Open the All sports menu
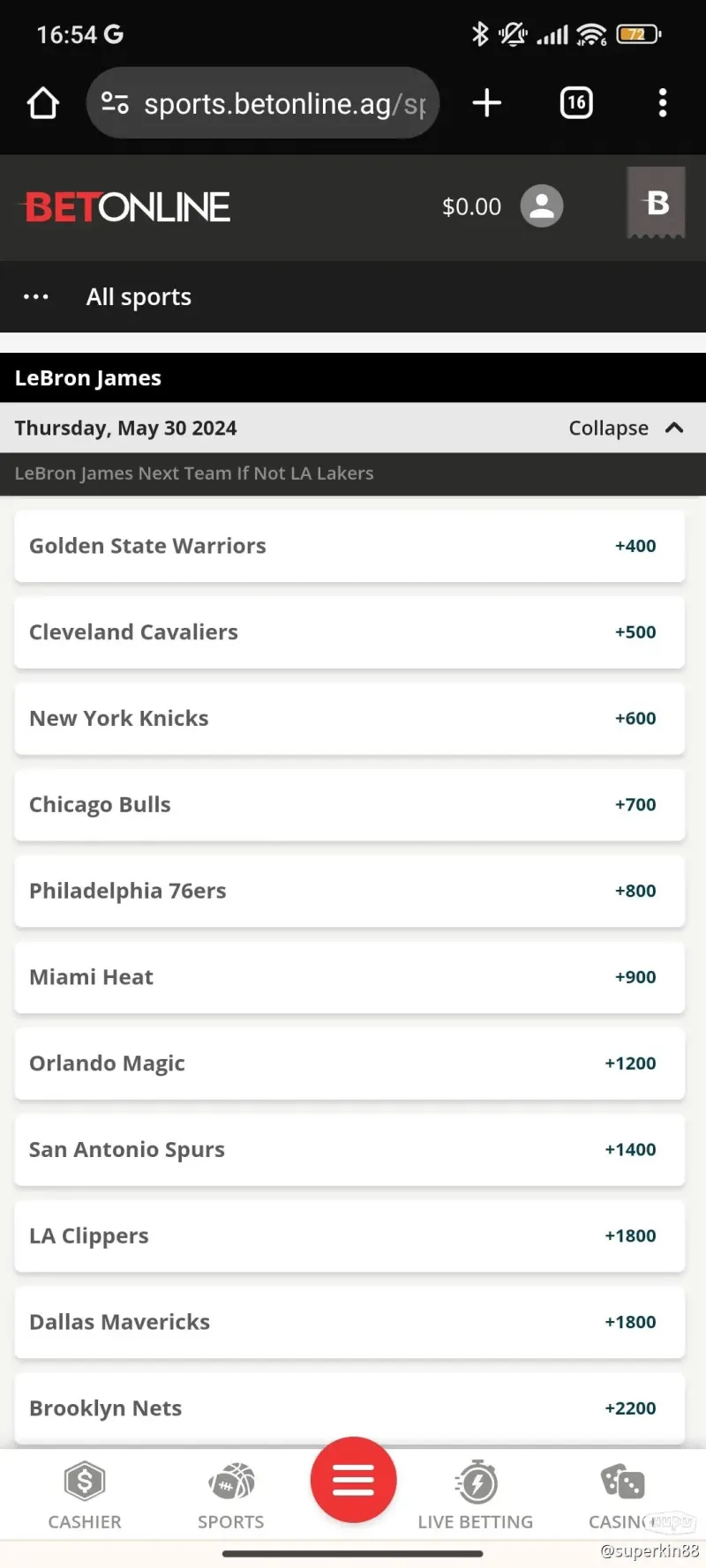Image resolution: width=706 pixels, height=1568 pixels. click(139, 297)
